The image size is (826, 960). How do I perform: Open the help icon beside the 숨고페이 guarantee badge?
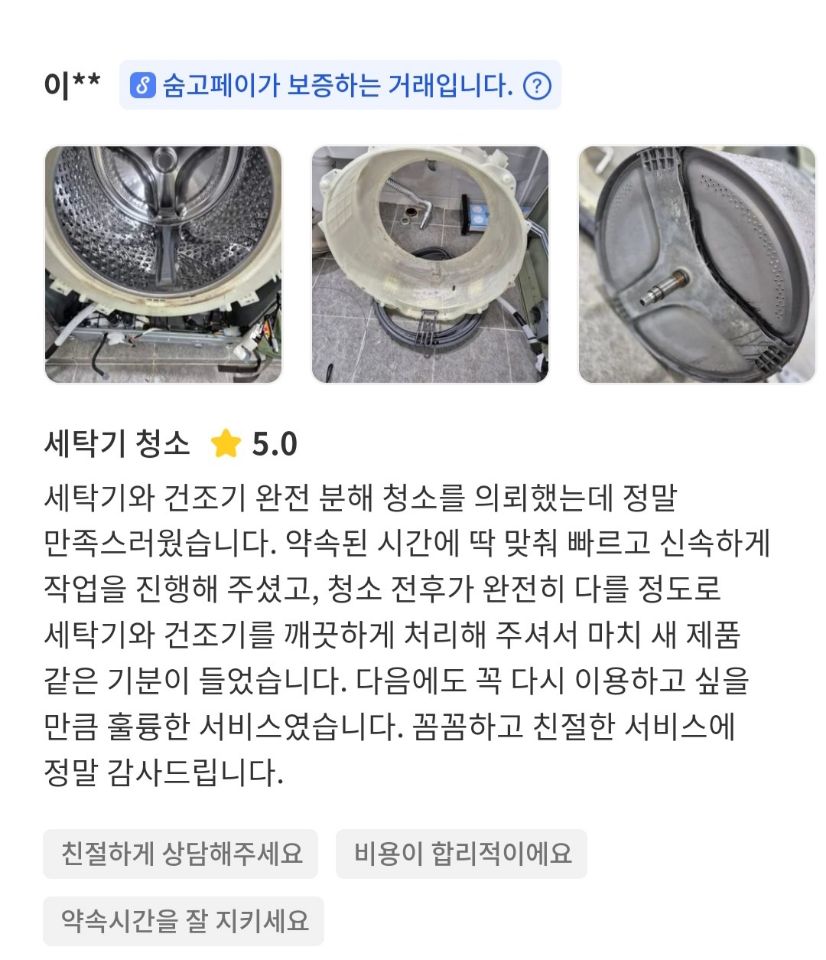pos(537,86)
